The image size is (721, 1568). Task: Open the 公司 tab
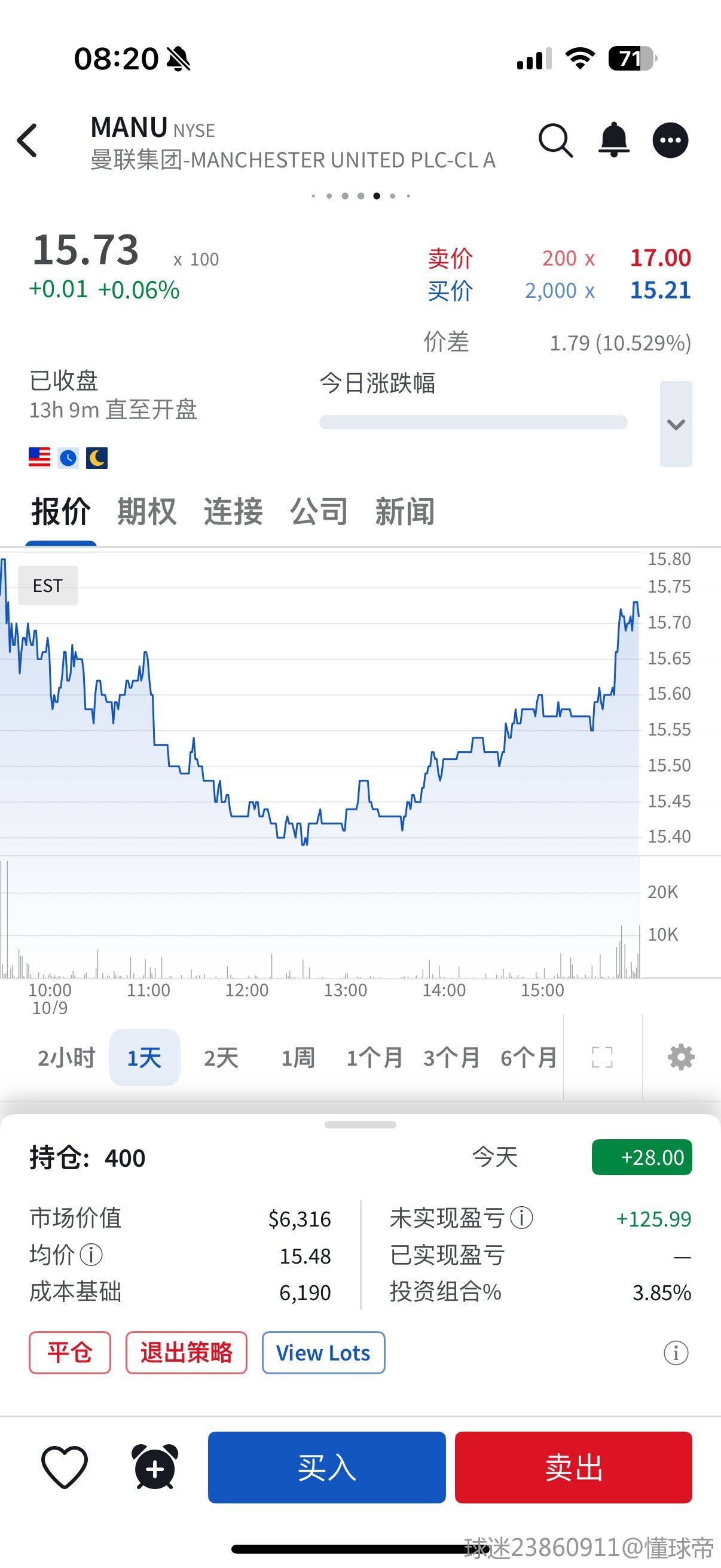(319, 511)
